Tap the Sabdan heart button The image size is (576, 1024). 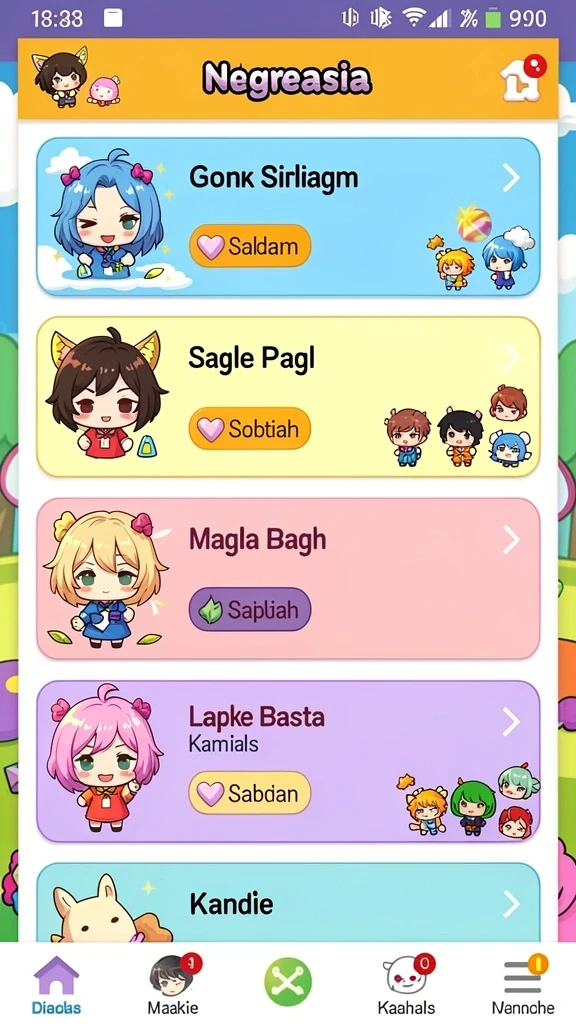tap(250, 793)
